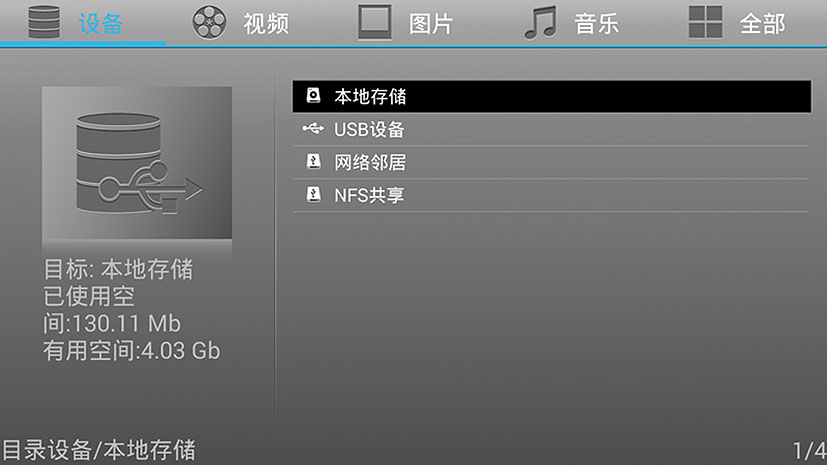The height and width of the screenshot is (465, 827).
Task: Open the NFS共享 entry
Action: (x=550, y=196)
